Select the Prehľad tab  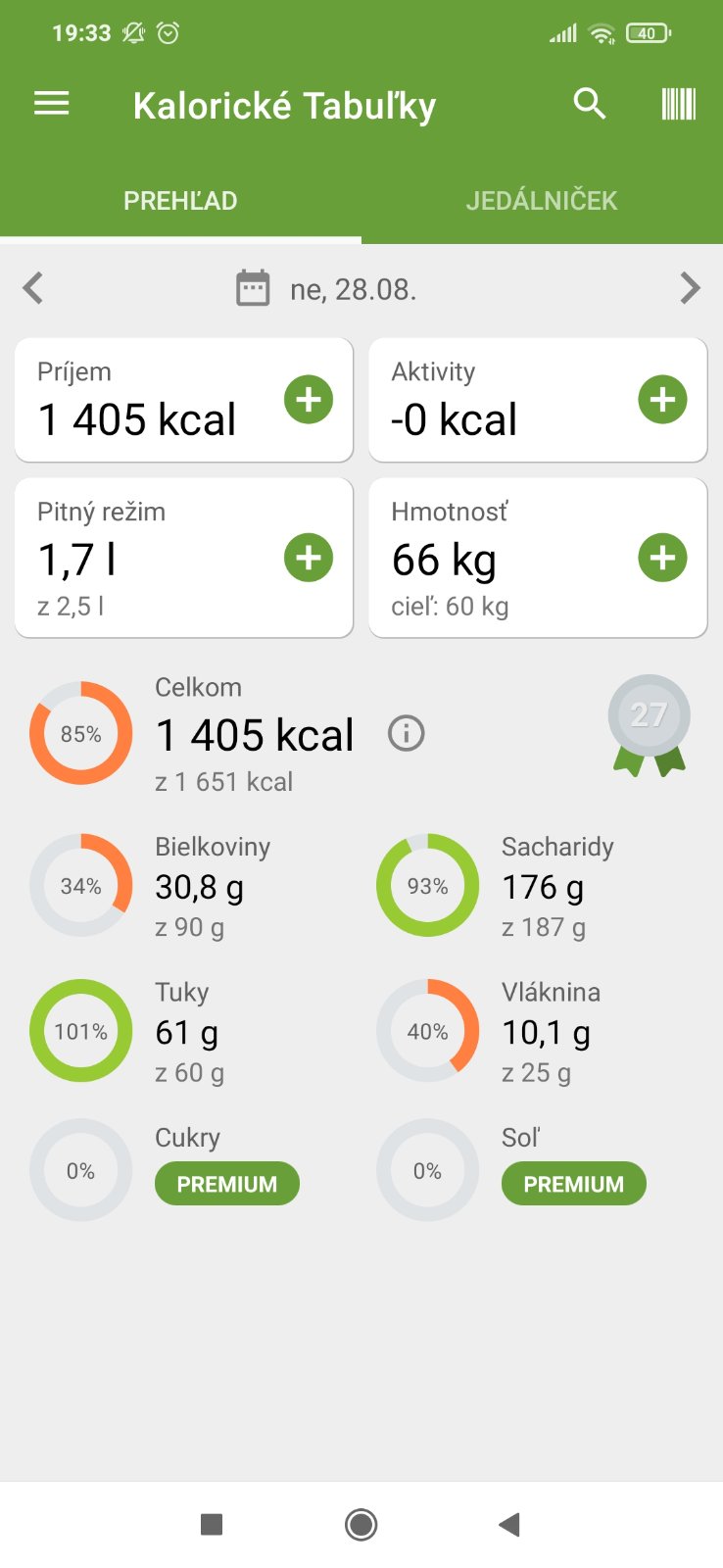pyautogui.click(x=180, y=201)
